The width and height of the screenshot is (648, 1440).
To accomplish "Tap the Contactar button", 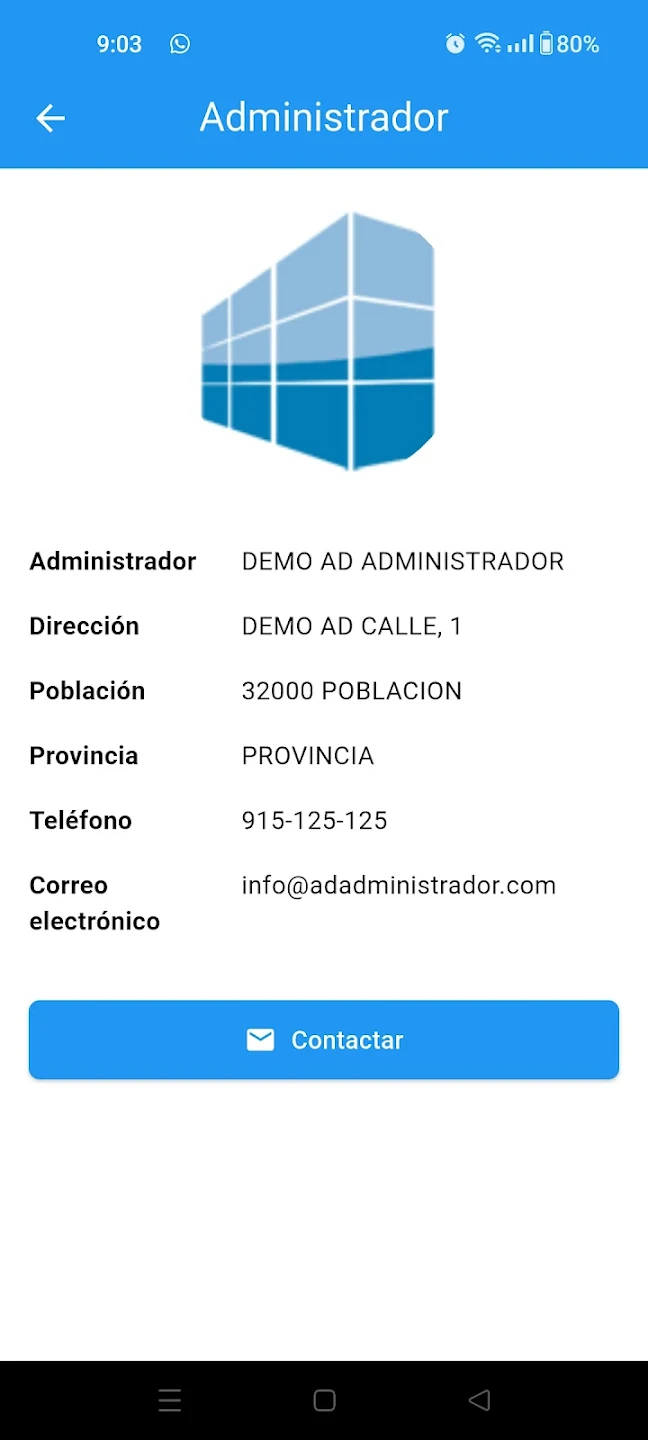I will pos(324,1040).
